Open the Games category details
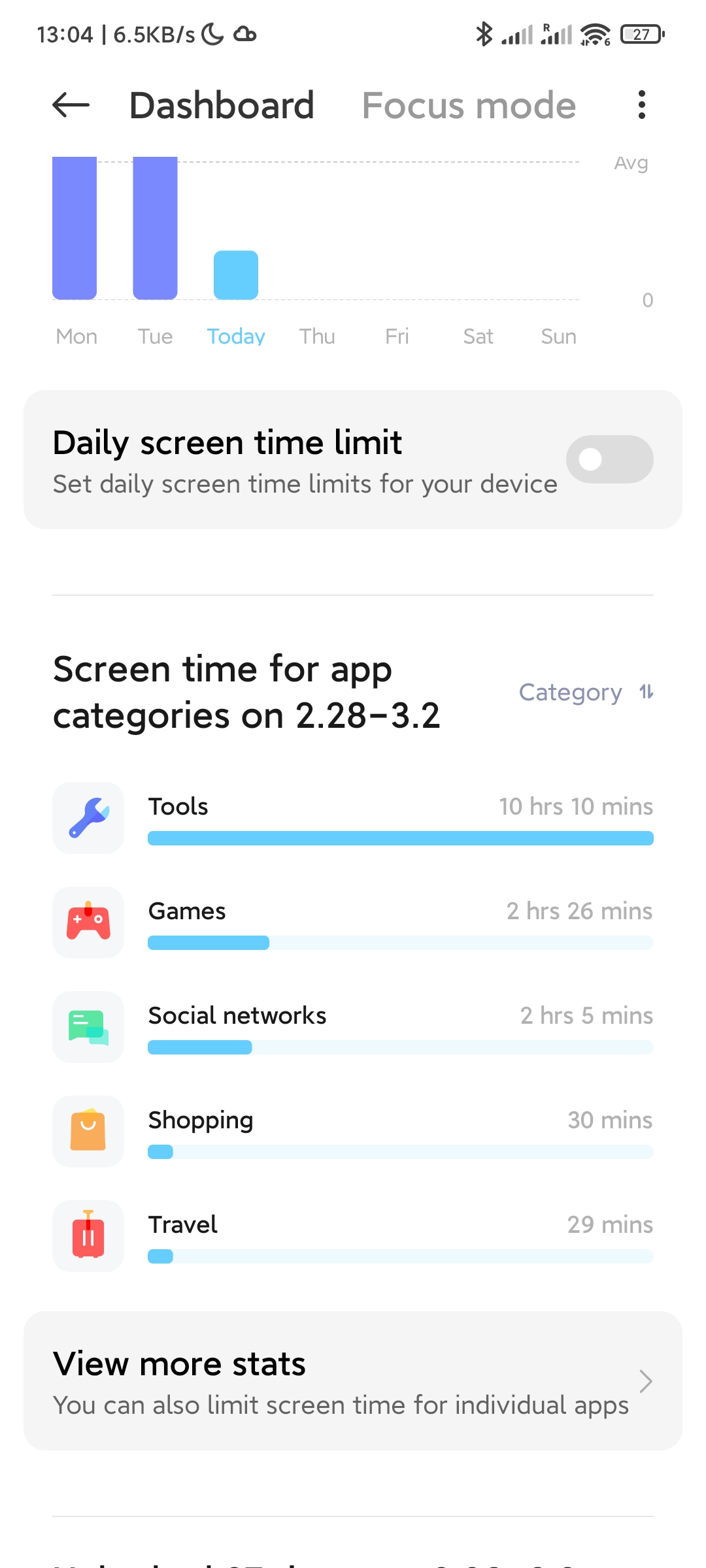This screenshot has width=706, height=1568. coord(353,923)
